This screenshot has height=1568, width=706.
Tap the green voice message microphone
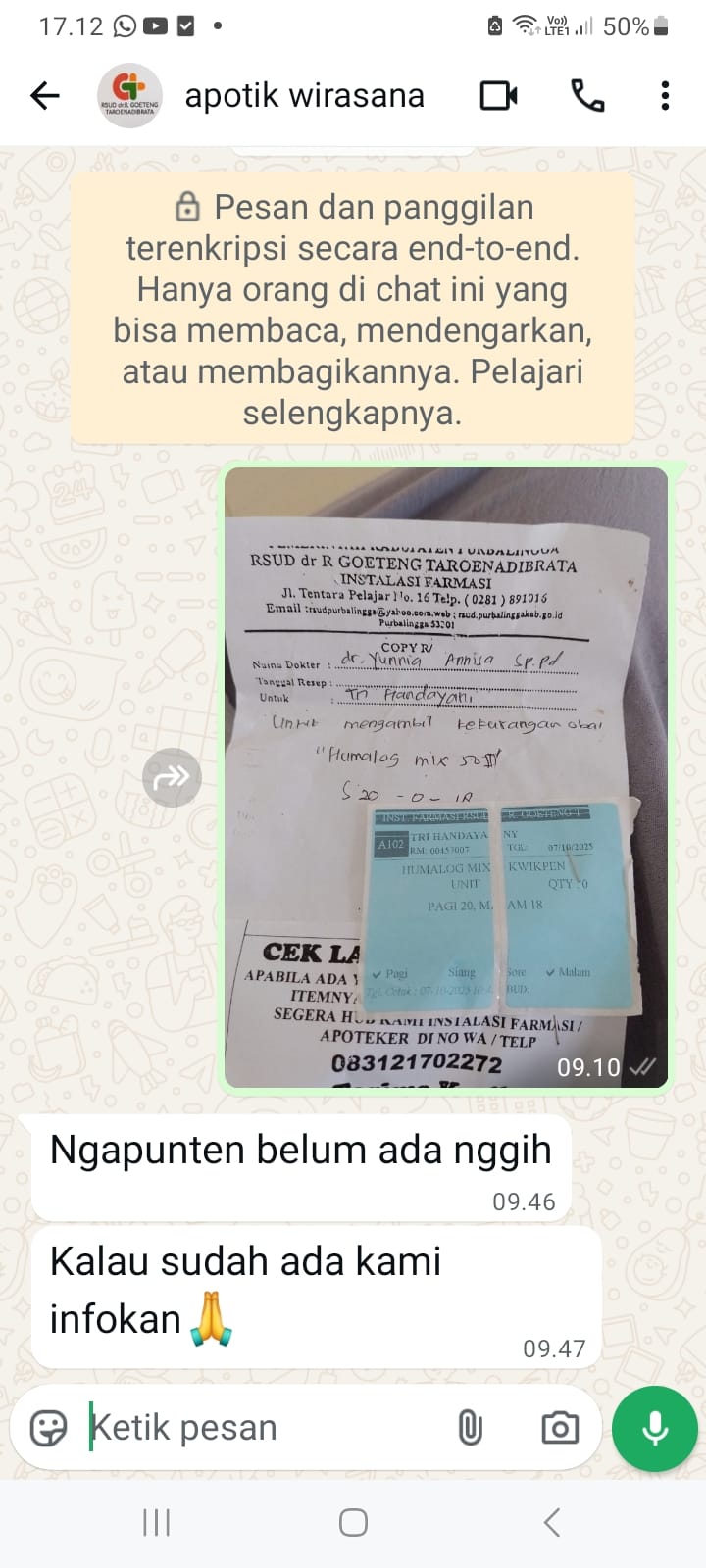click(654, 1428)
